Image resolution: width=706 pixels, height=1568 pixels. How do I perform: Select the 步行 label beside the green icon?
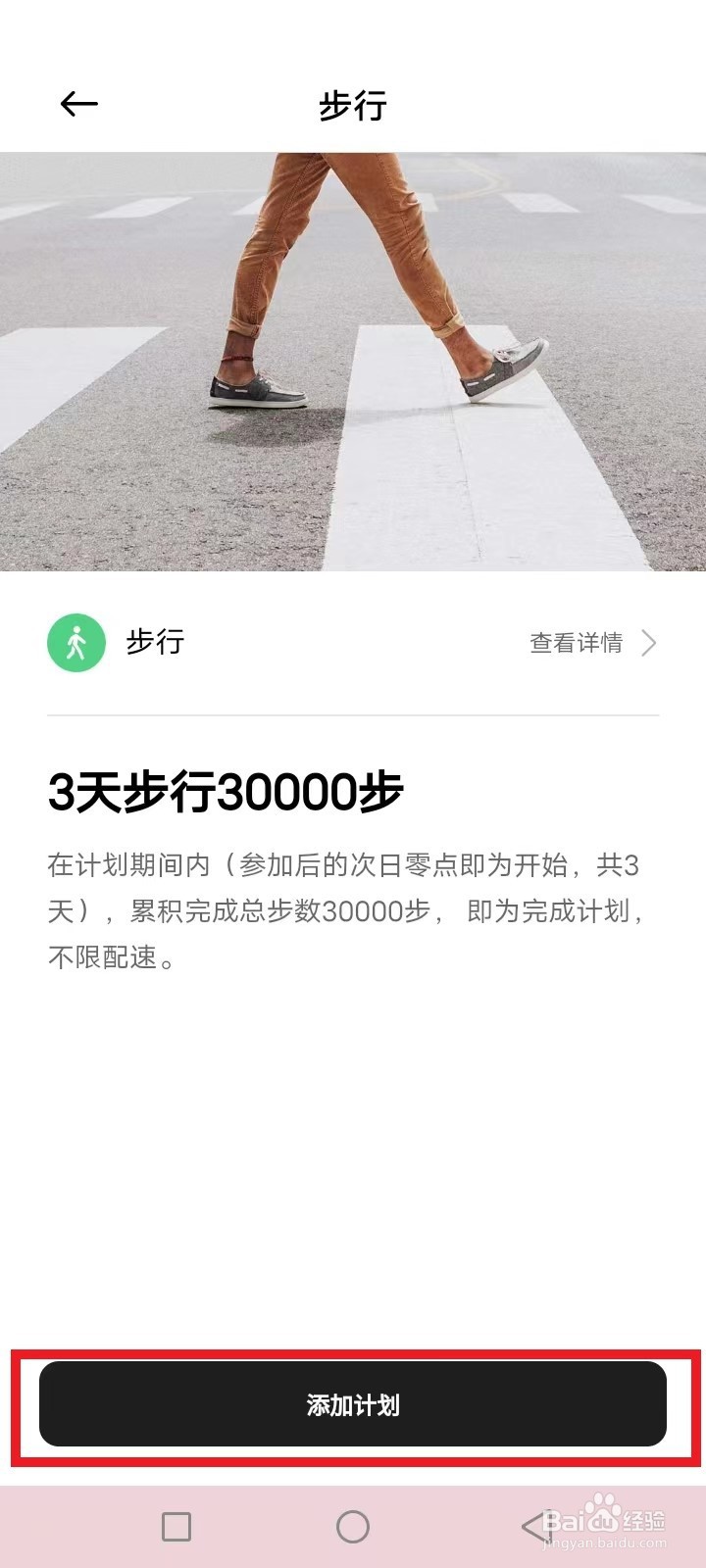pyautogui.click(x=154, y=643)
